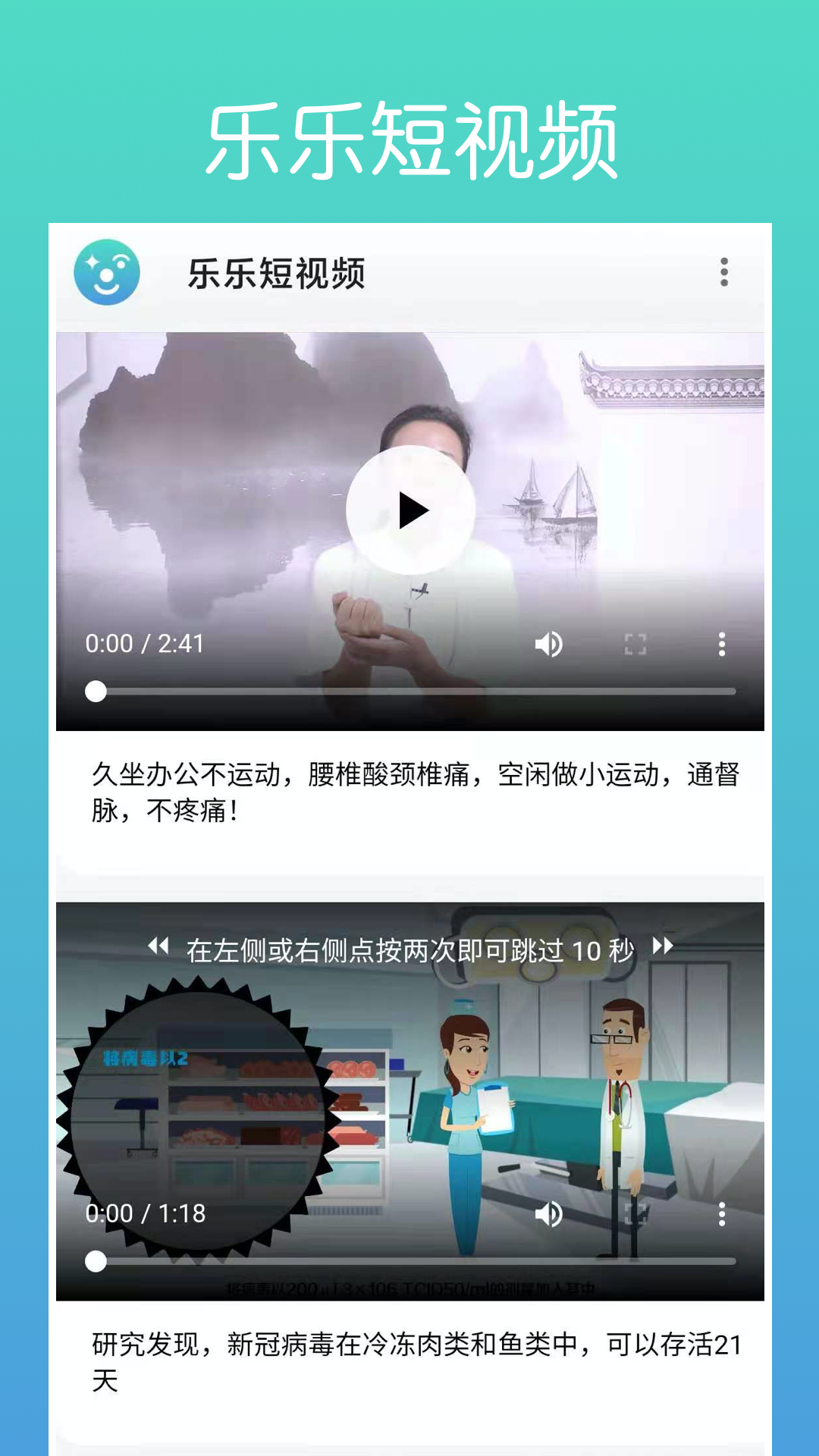Click the first video's progress bar
819x1456 pixels.
coord(409,691)
